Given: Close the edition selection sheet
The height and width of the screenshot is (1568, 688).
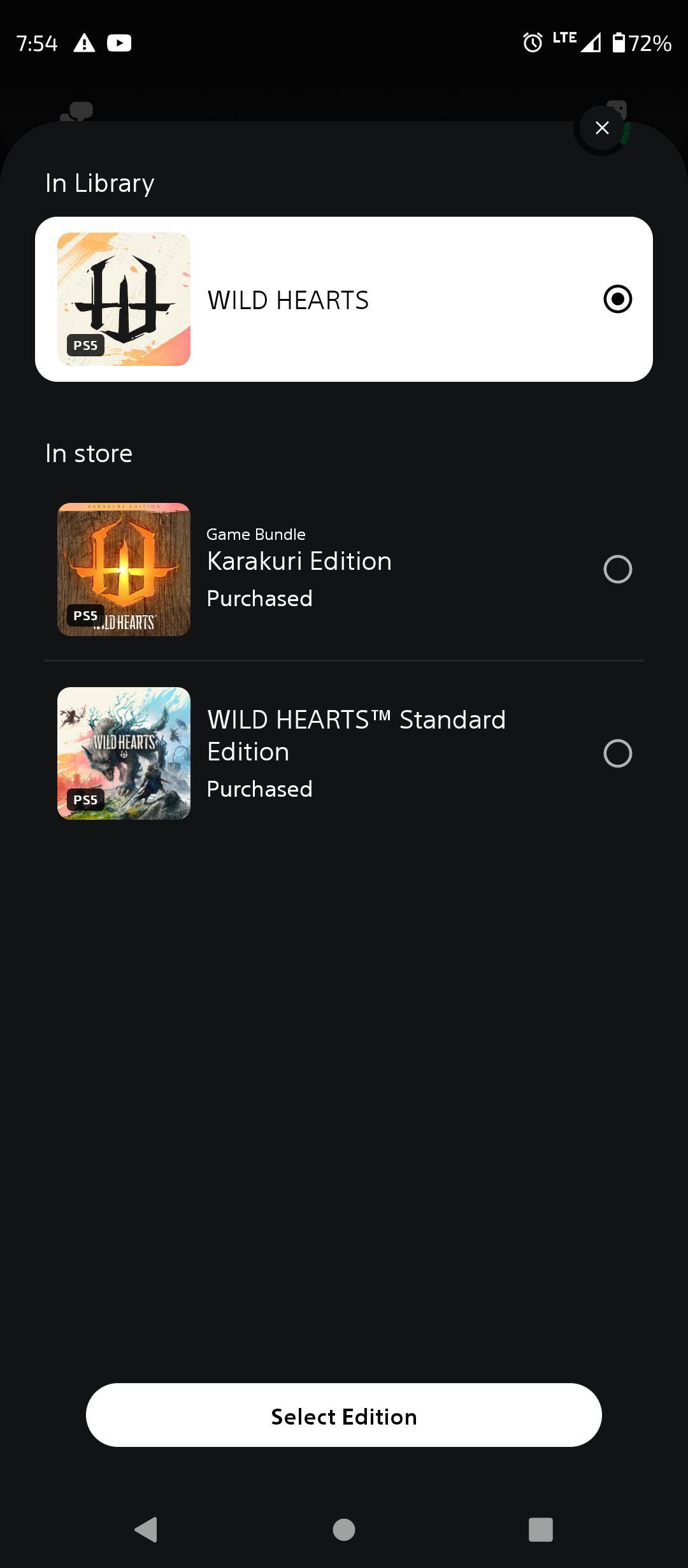Looking at the screenshot, I should [601, 128].
